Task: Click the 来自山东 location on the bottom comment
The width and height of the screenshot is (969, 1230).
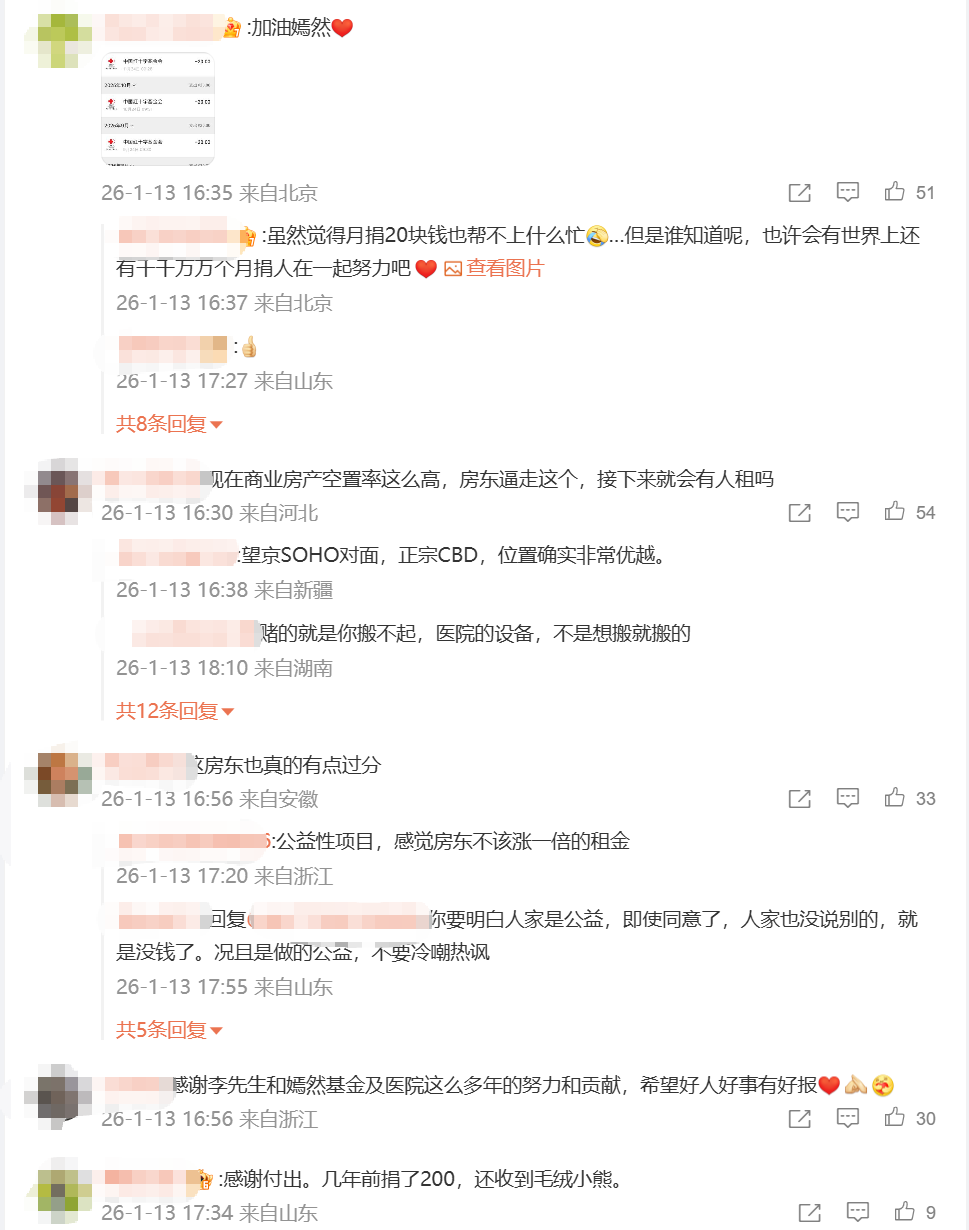Action: coord(280,1213)
